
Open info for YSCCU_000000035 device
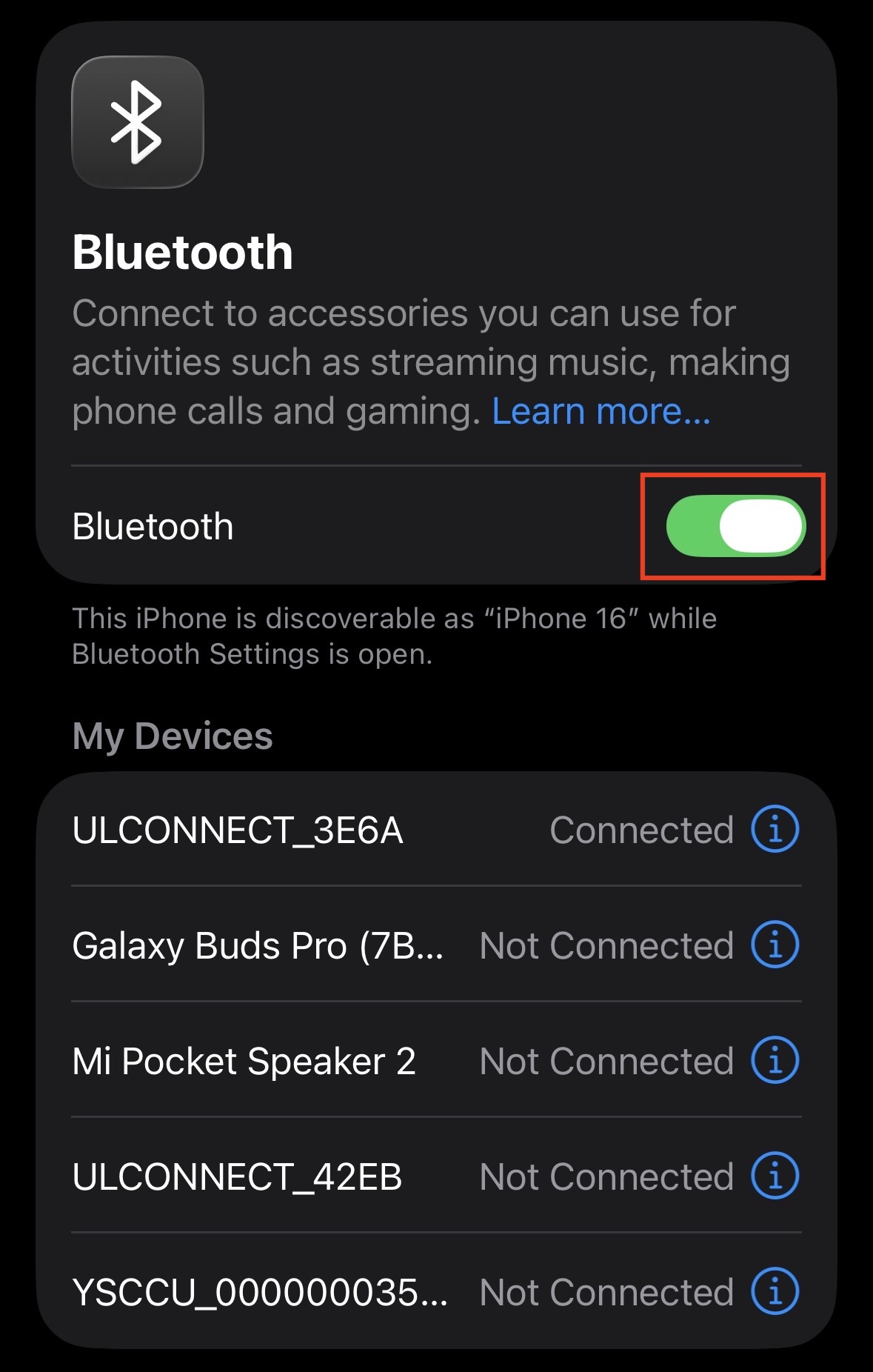point(774,1292)
